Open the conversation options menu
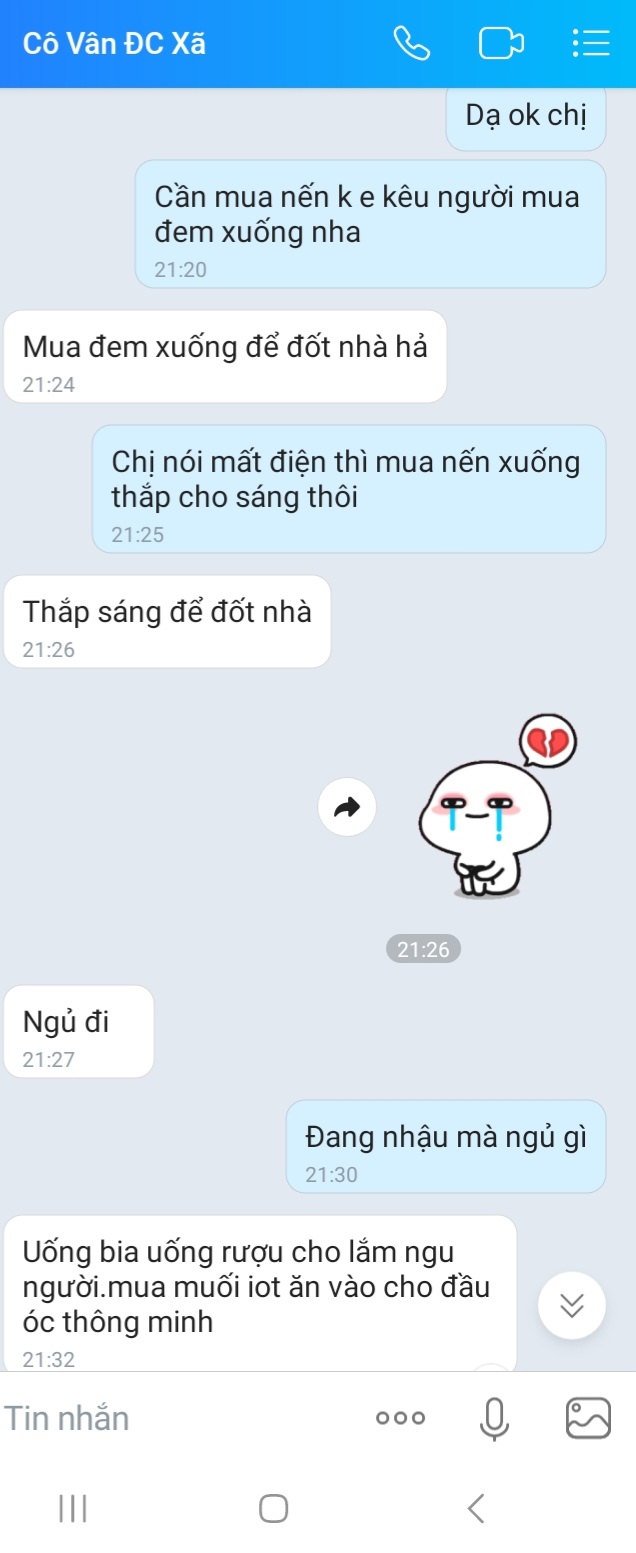636x1553 pixels. coord(590,44)
